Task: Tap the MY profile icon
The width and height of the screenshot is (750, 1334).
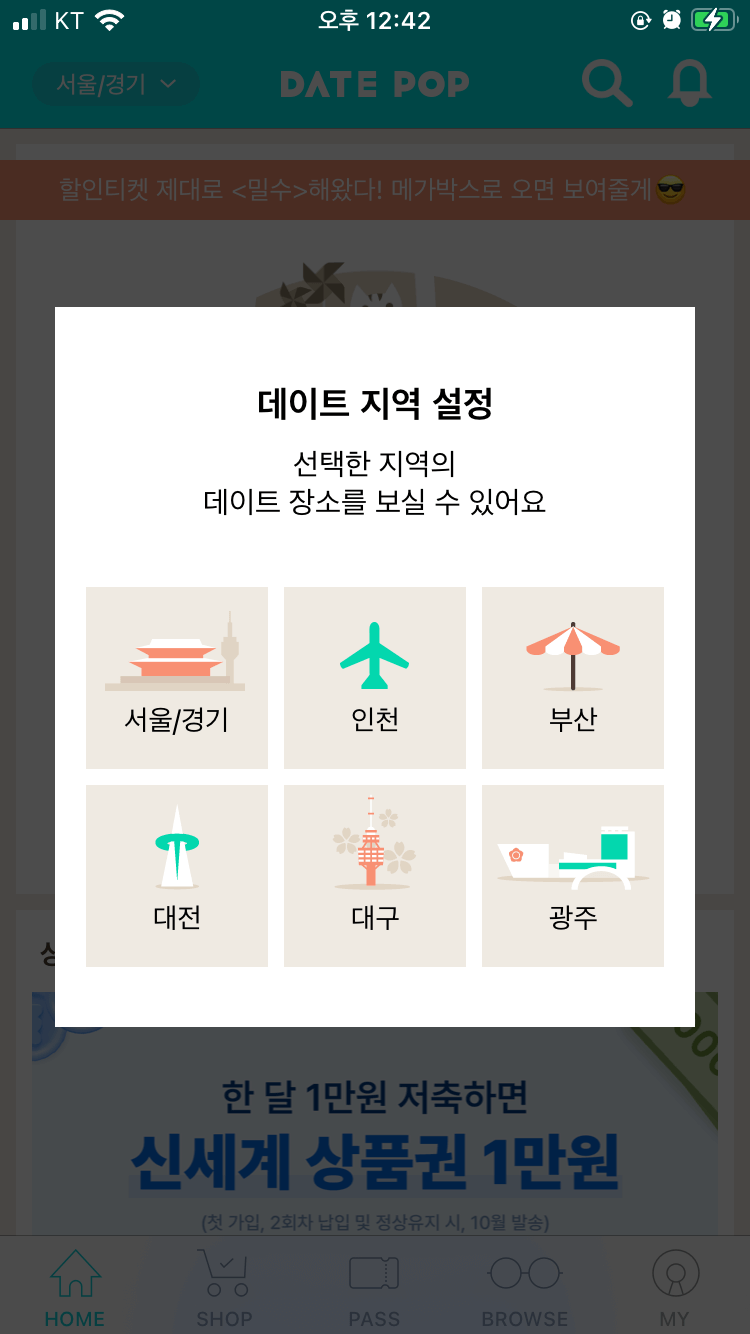Action: (x=674, y=1272)
